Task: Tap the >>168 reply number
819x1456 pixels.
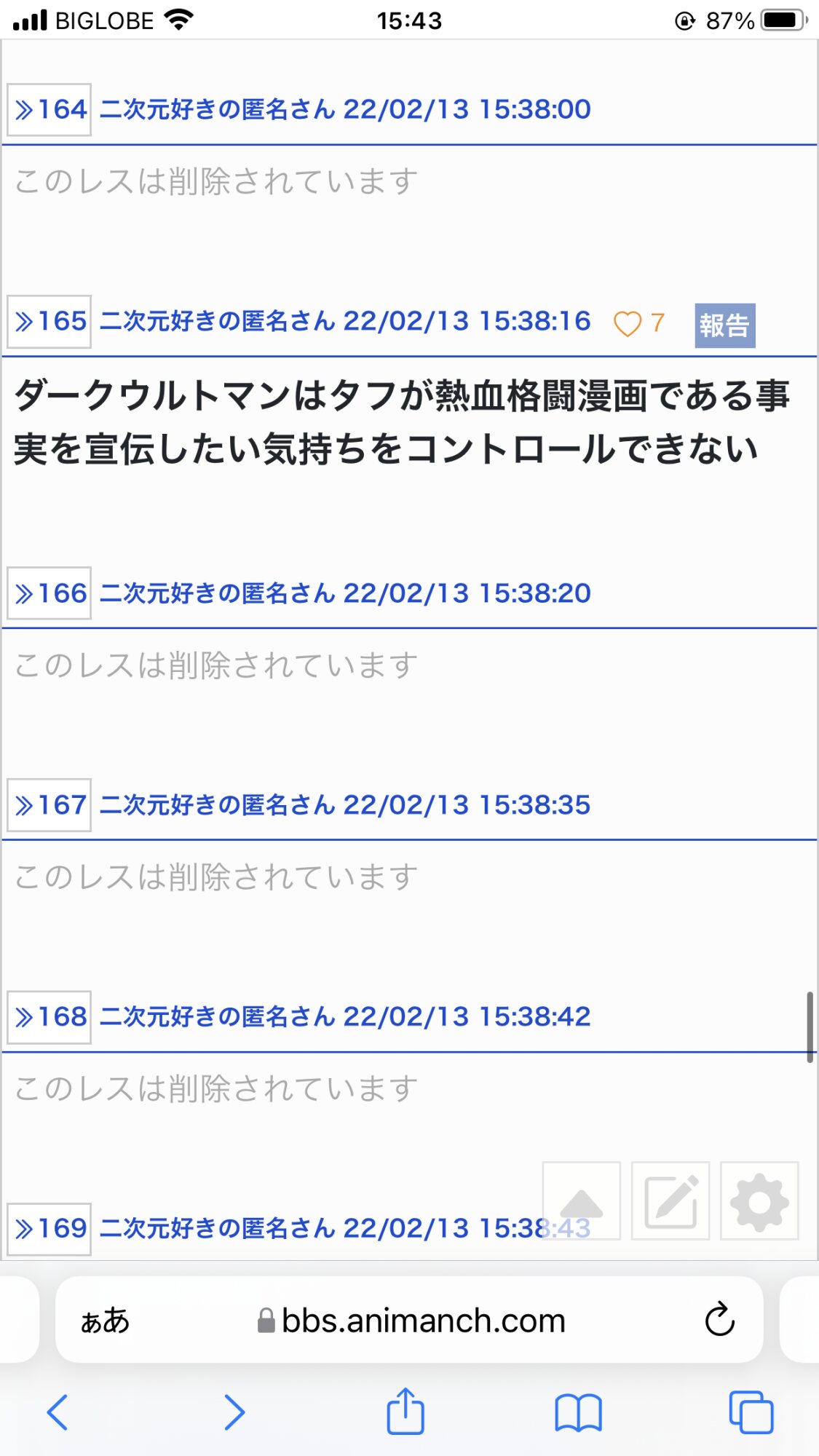Action: click(x=50, y=1017)
